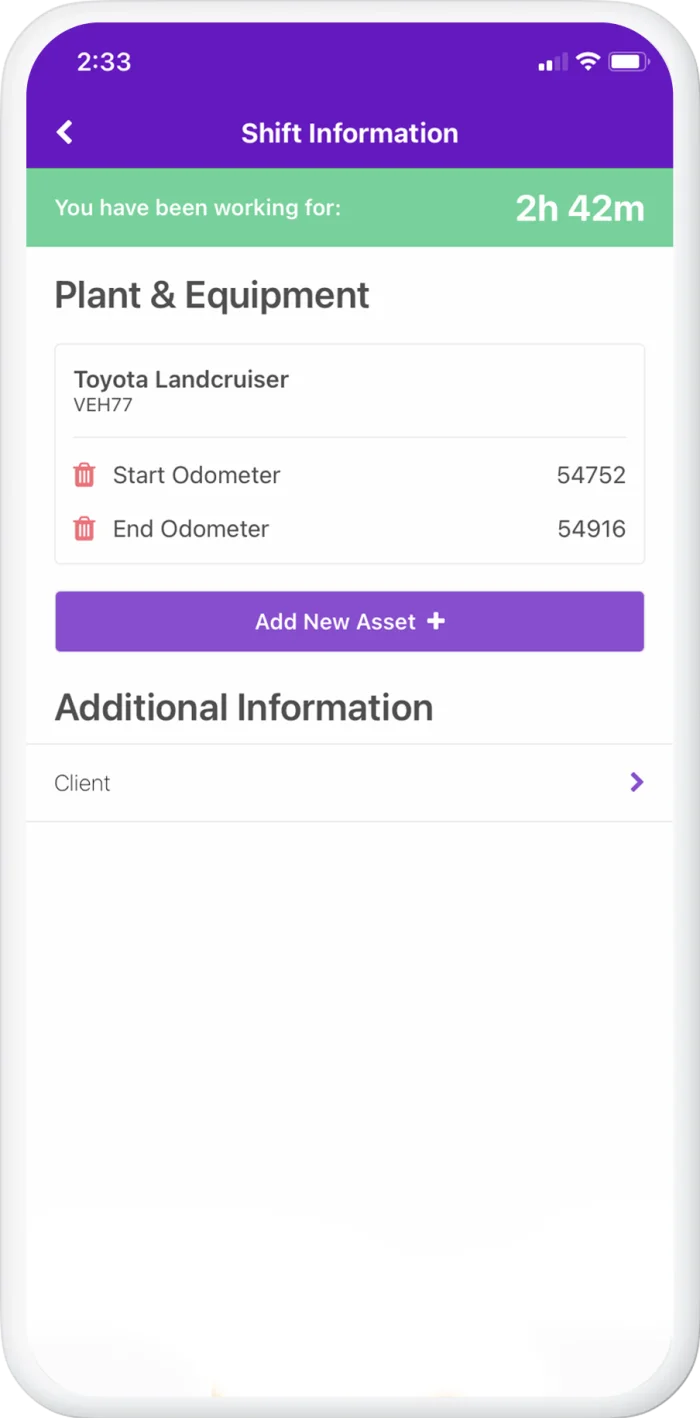Image resolution: width=700 pixels, height=1418 pixels.
Task: Remove the End Odometer reading
Action: [85, 529]
